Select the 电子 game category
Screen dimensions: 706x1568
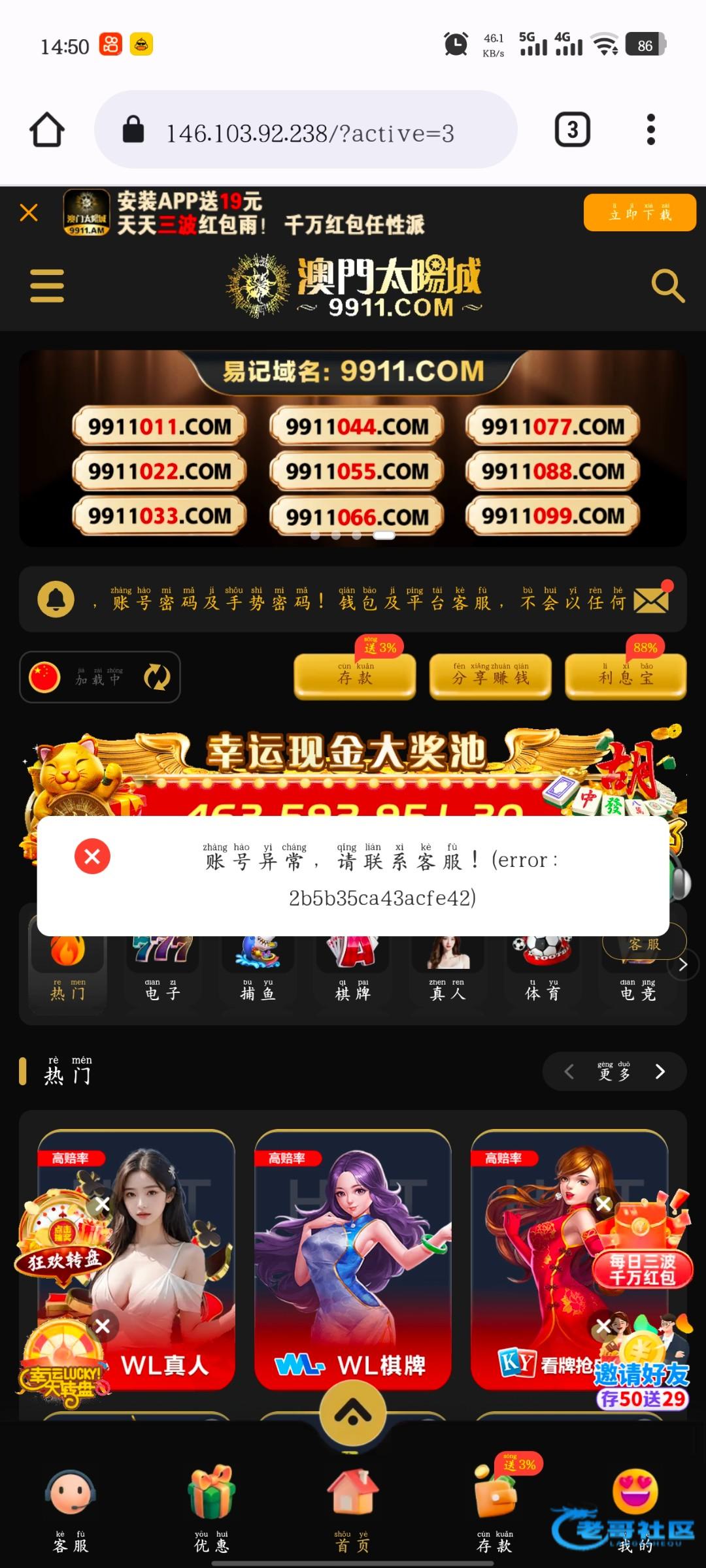[162, 973]
